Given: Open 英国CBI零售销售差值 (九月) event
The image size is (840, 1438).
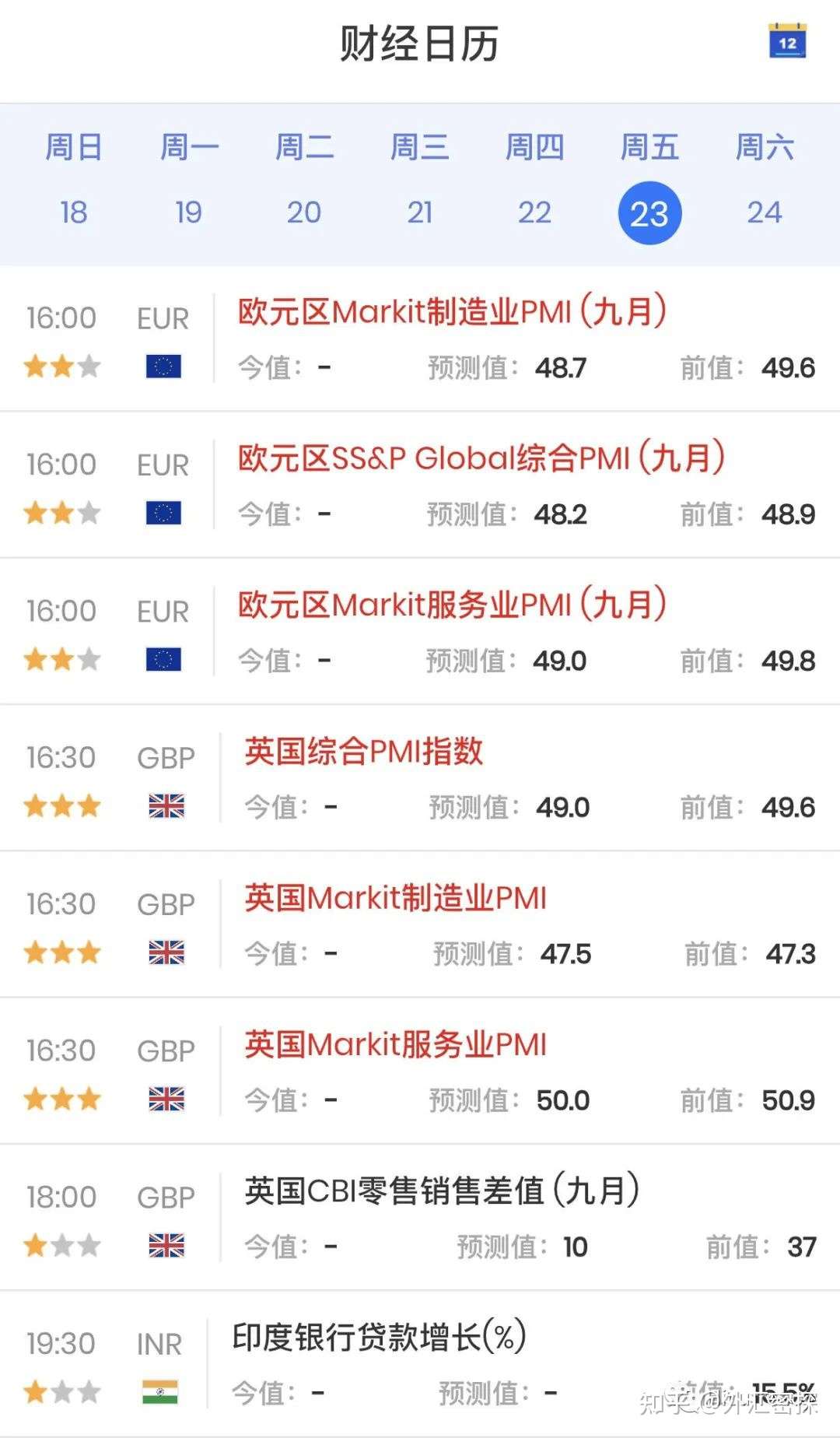Looking at the screenshot, I should coord(442,1191).
